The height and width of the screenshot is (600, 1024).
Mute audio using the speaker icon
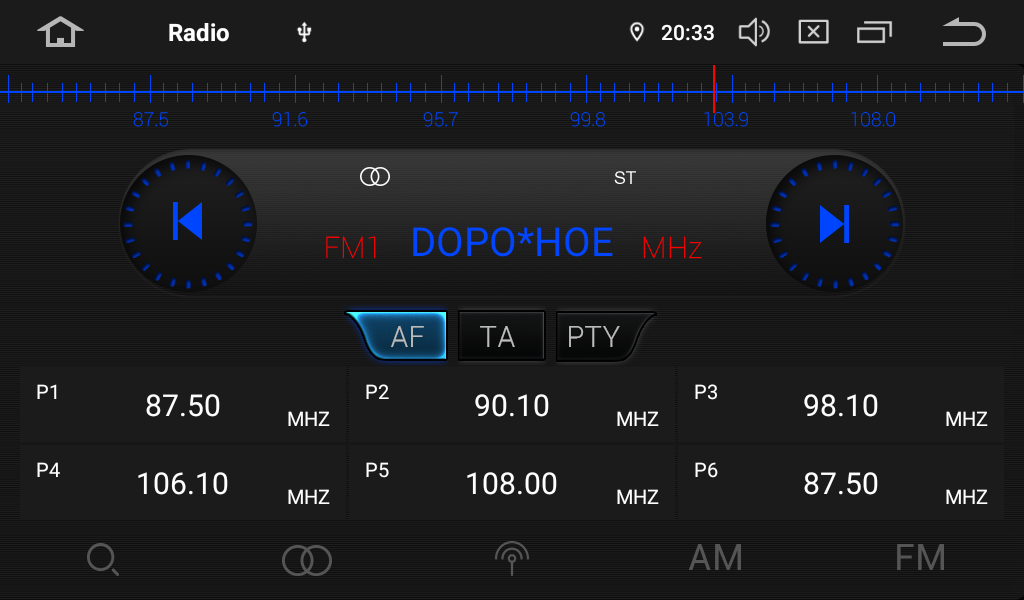pyautogui.click(x=753, y=33)
